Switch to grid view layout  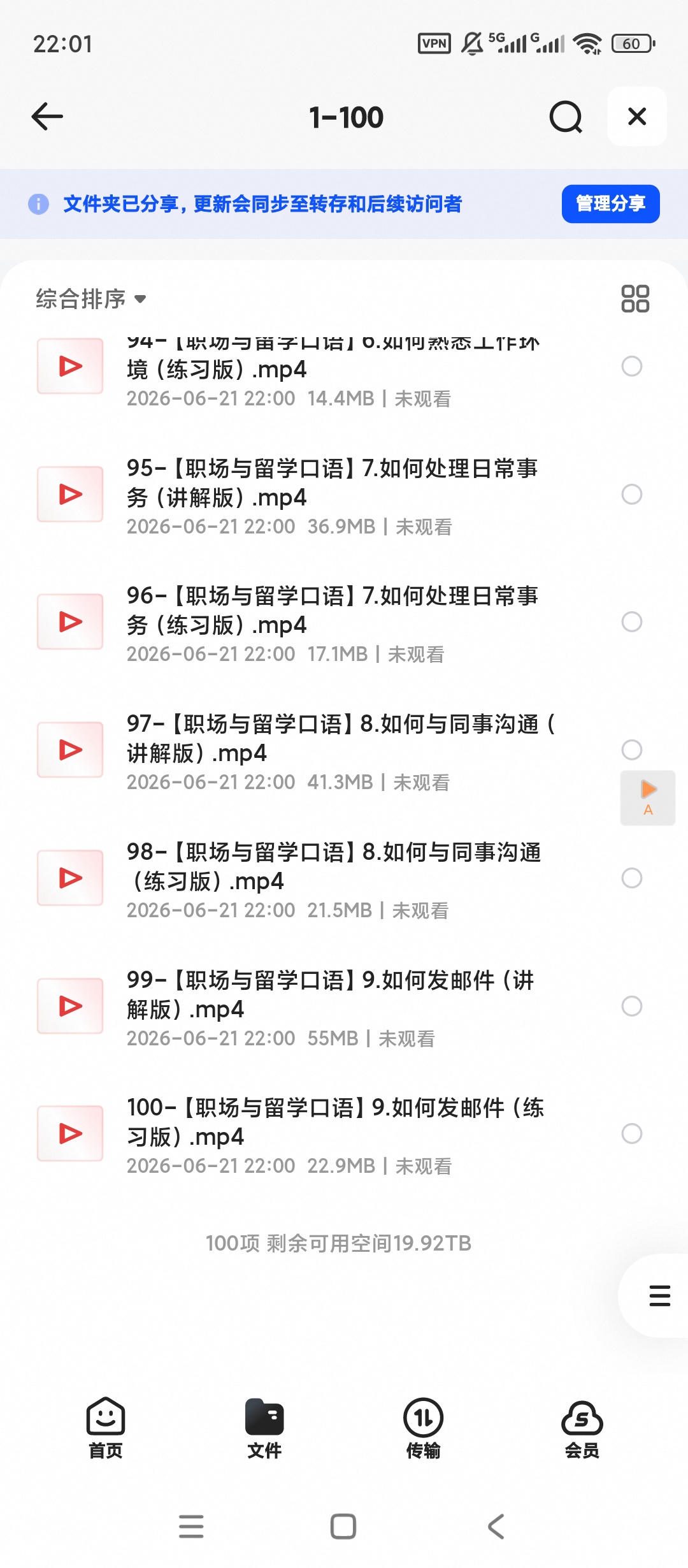tap(635, 298)
